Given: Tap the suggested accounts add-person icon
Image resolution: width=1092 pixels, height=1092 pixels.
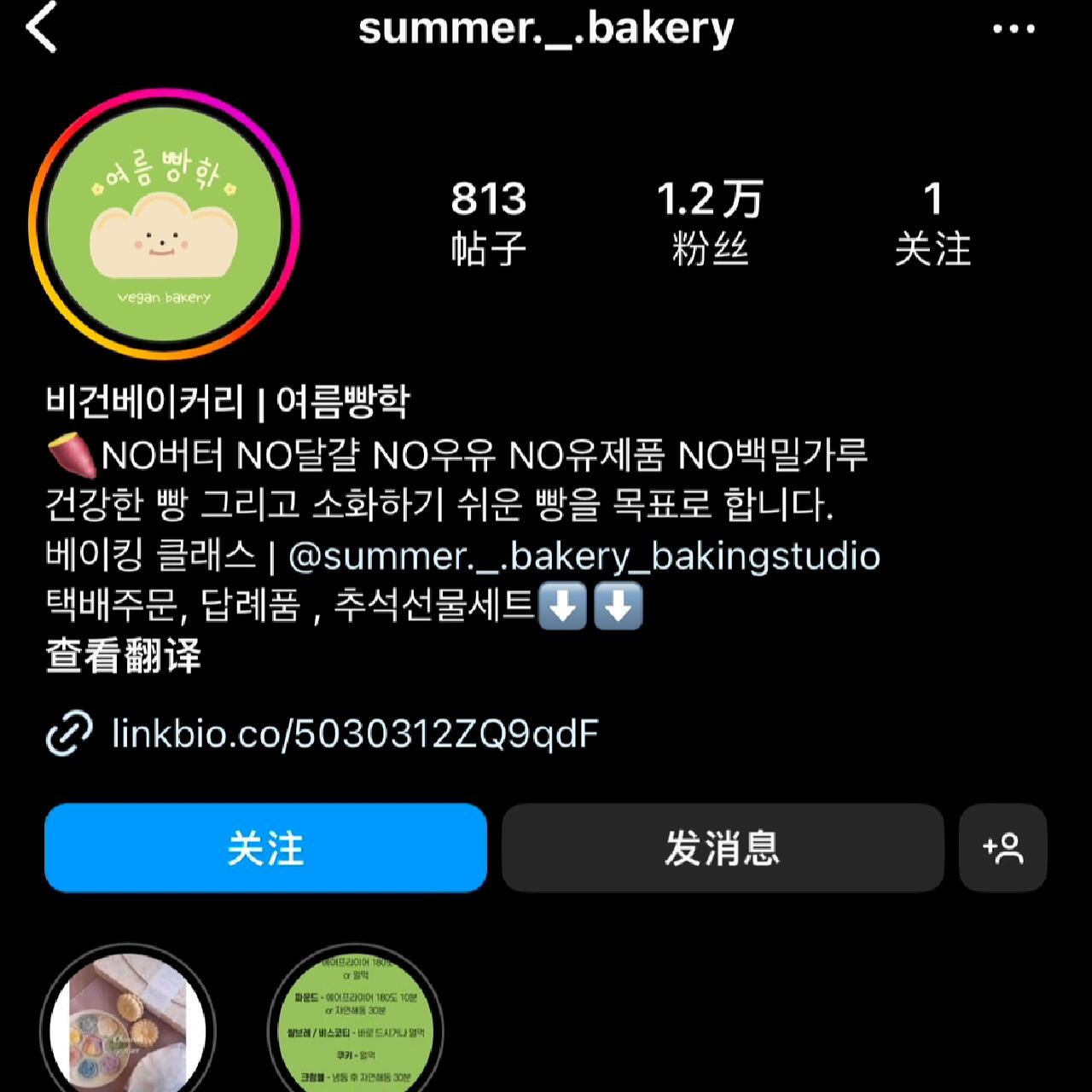Looking at the screenshot, I should click(x=1002, y=848).
